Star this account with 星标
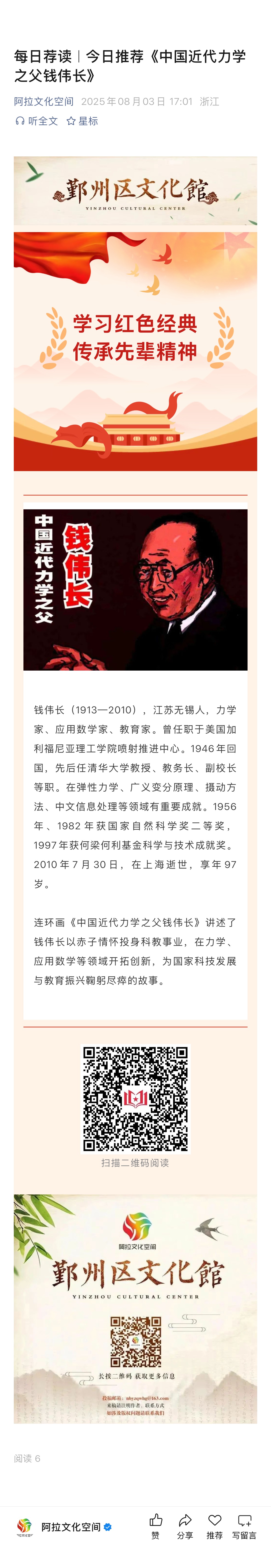The height and width of the screenshot is (1568, 271). (x=82, y=121)
